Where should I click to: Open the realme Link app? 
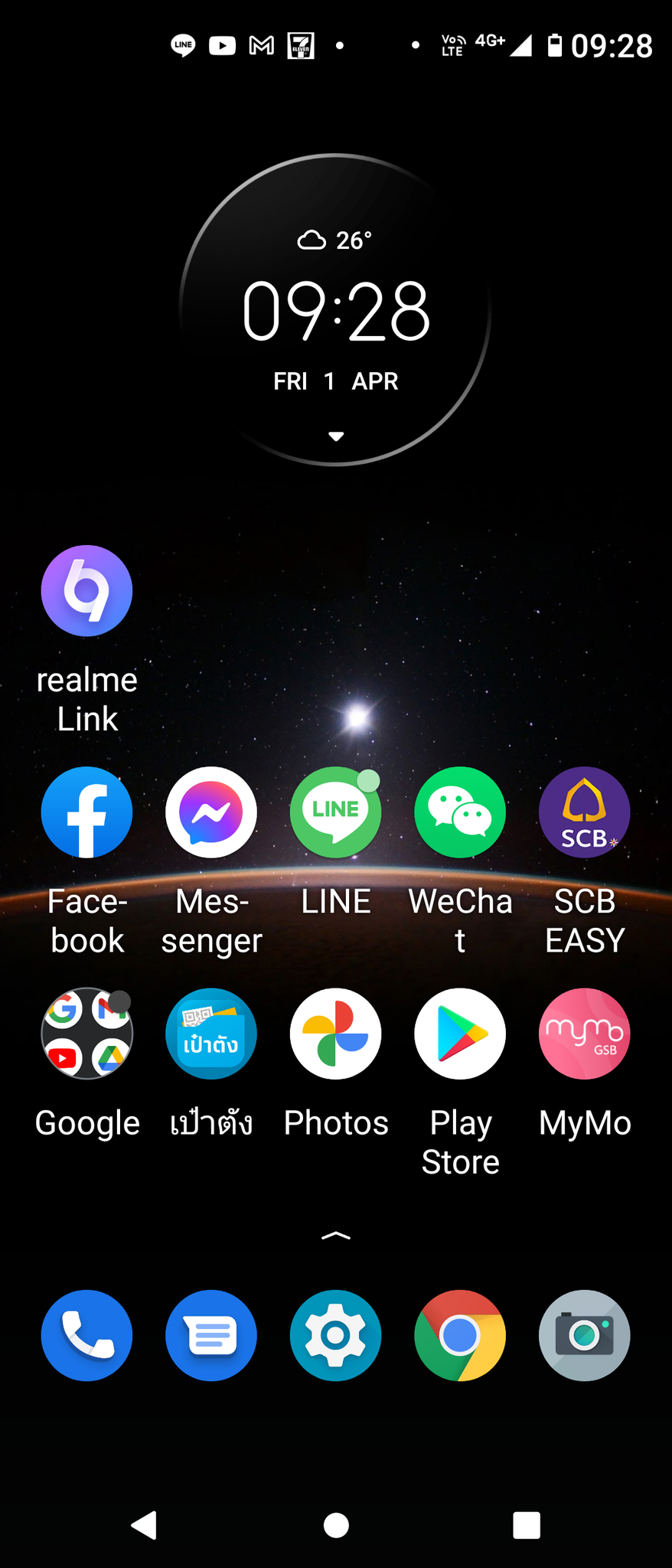click(86, 591)
